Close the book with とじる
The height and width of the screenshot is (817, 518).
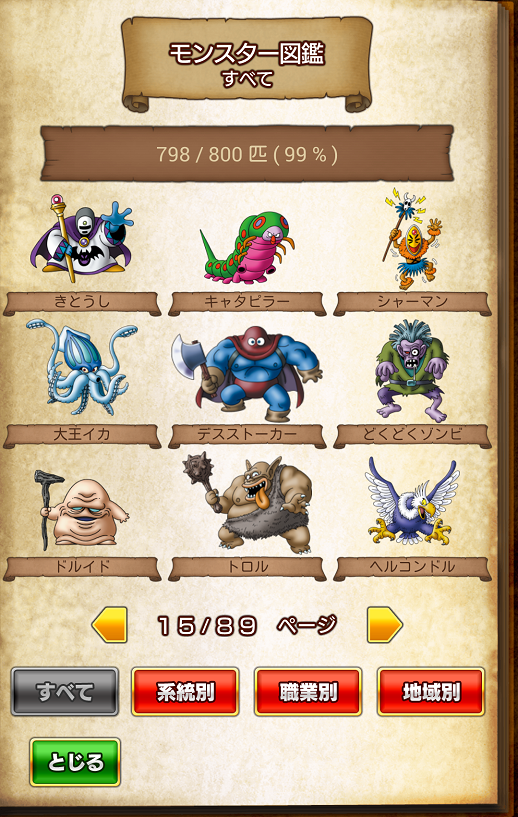tap(75, 762)
